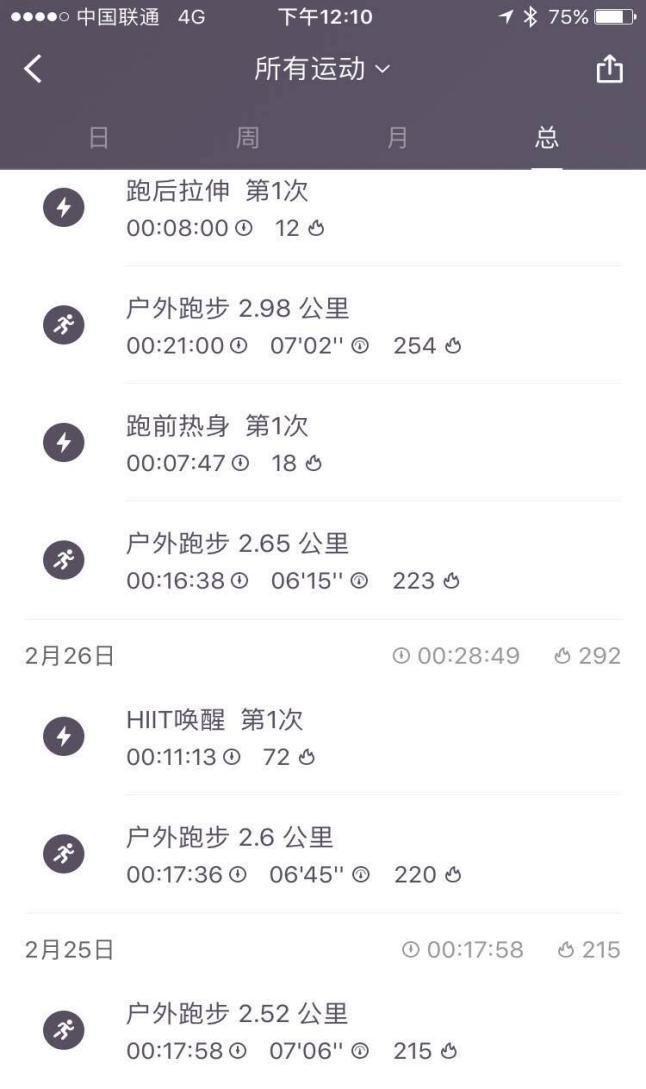Switch to the 周 tab
Screen dimensions: 646x1089
click(x=247, y=138)
